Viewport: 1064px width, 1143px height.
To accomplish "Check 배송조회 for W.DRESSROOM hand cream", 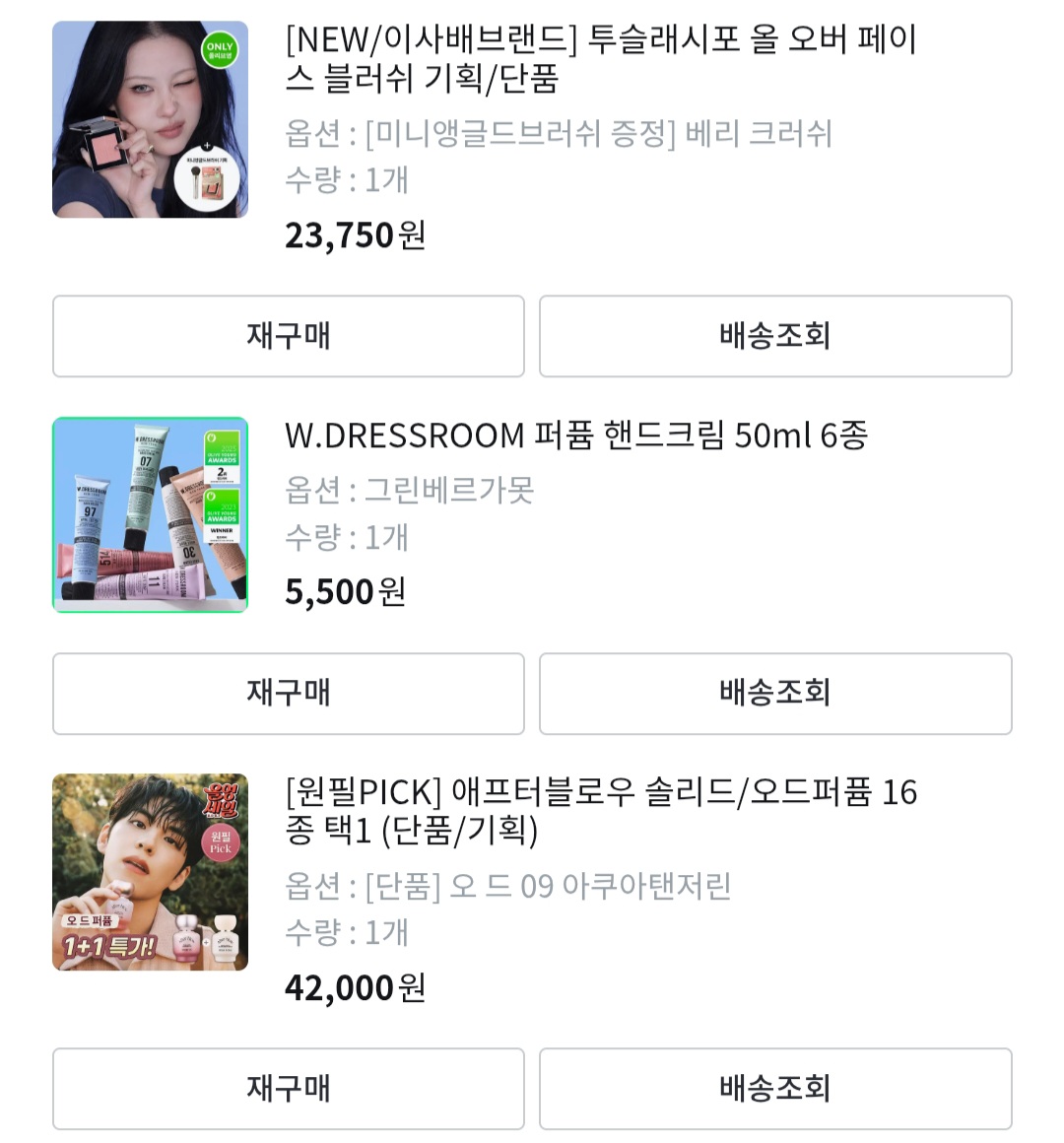I will coord(774,693).
